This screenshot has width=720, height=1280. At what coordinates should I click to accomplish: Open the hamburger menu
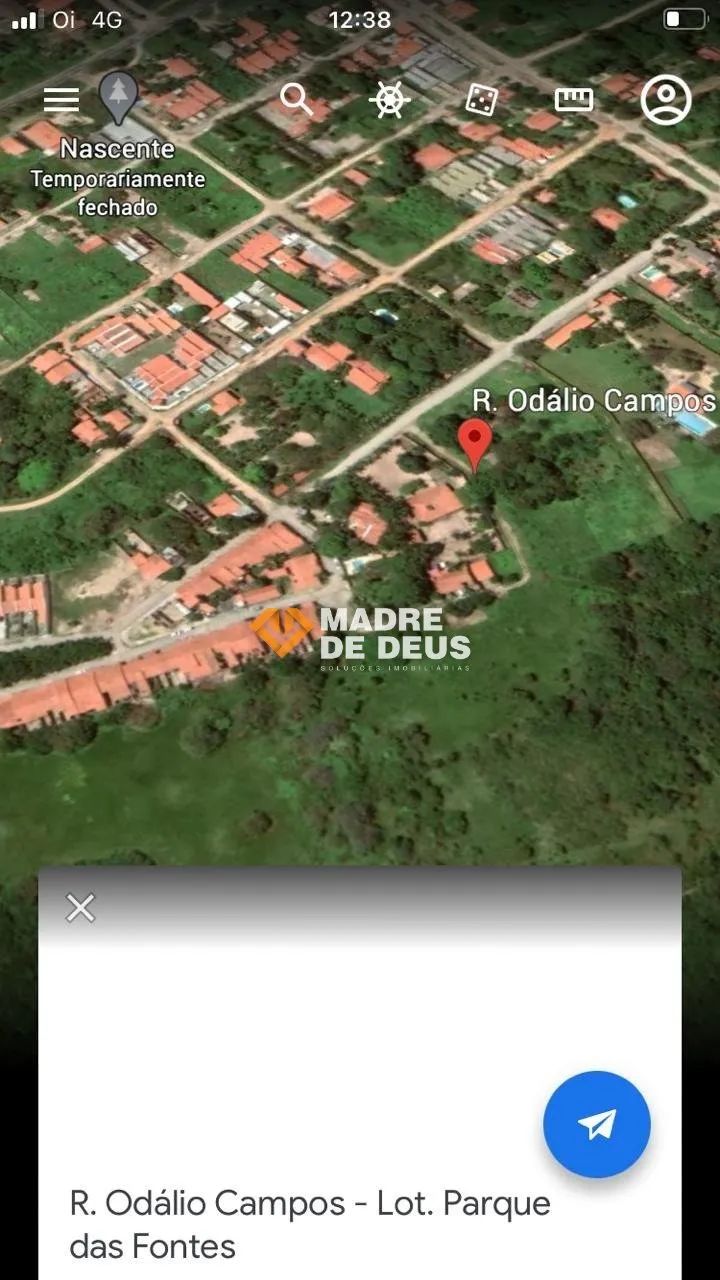pos(61,99)
